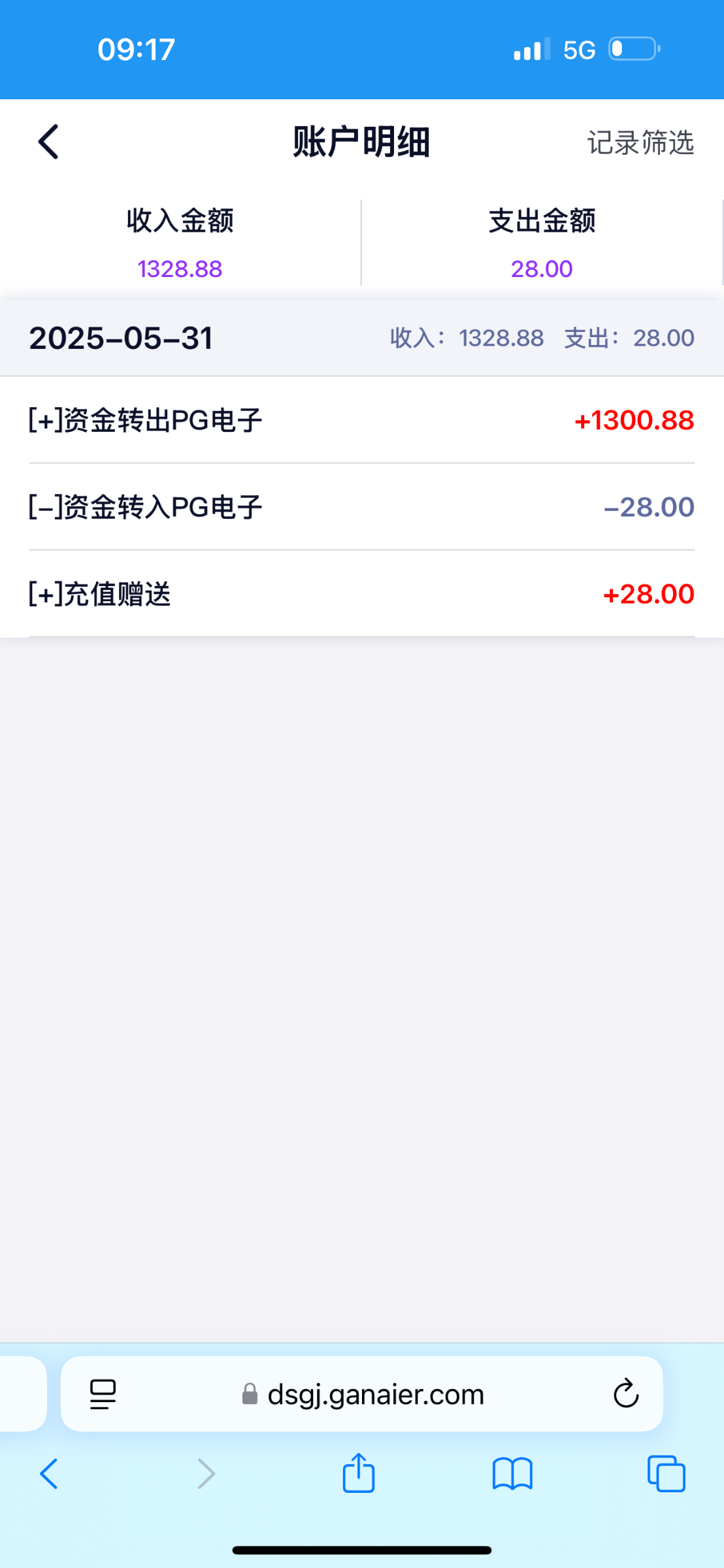Screen dimensions: 724x1568
Task: Open Safari bookmarks
Action: point(512,1474)
